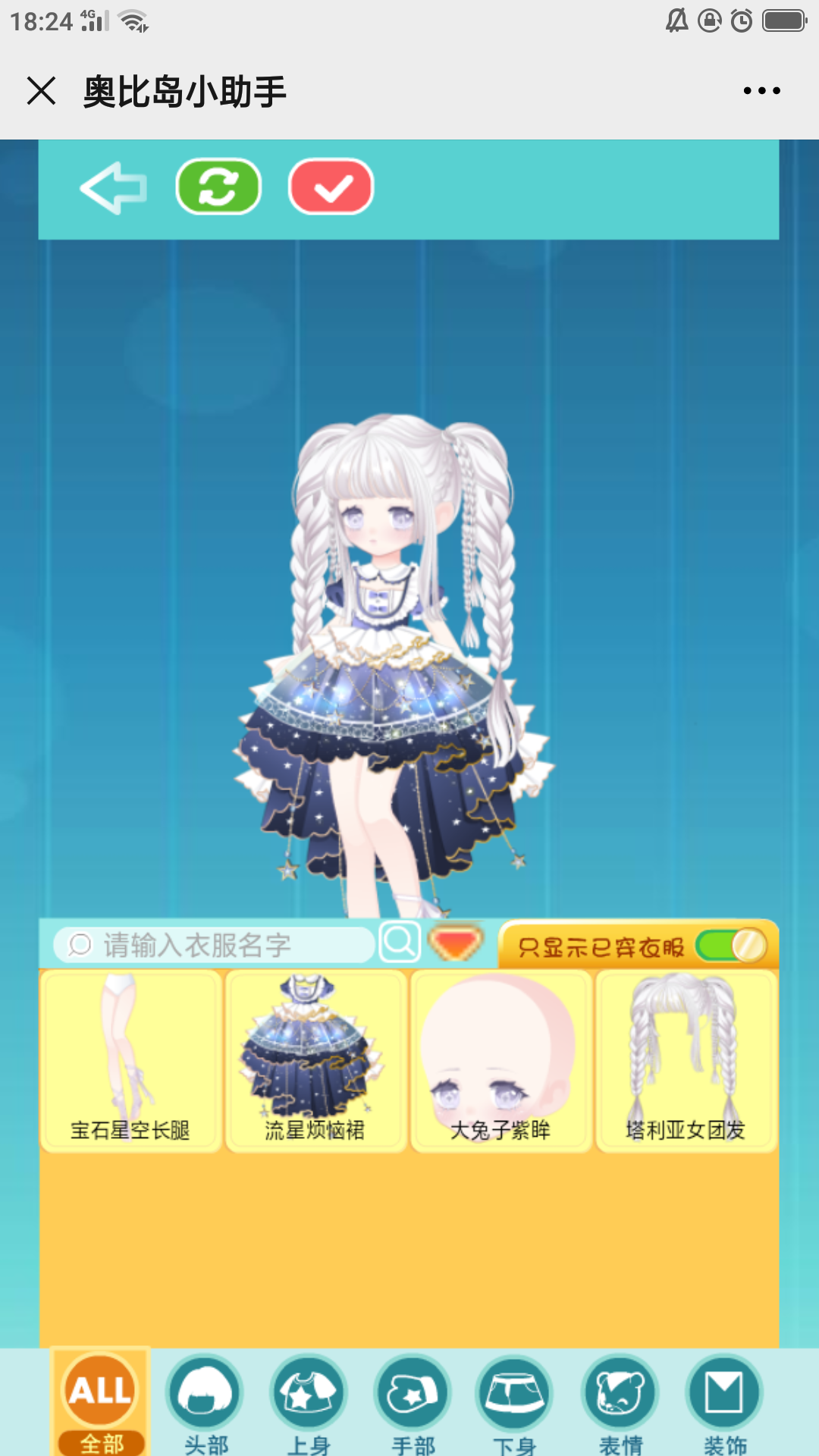Screen dimensions: 819x1456
Task: Confirm outfit with the red checkmark button
Action: click(x=331, y=187)
